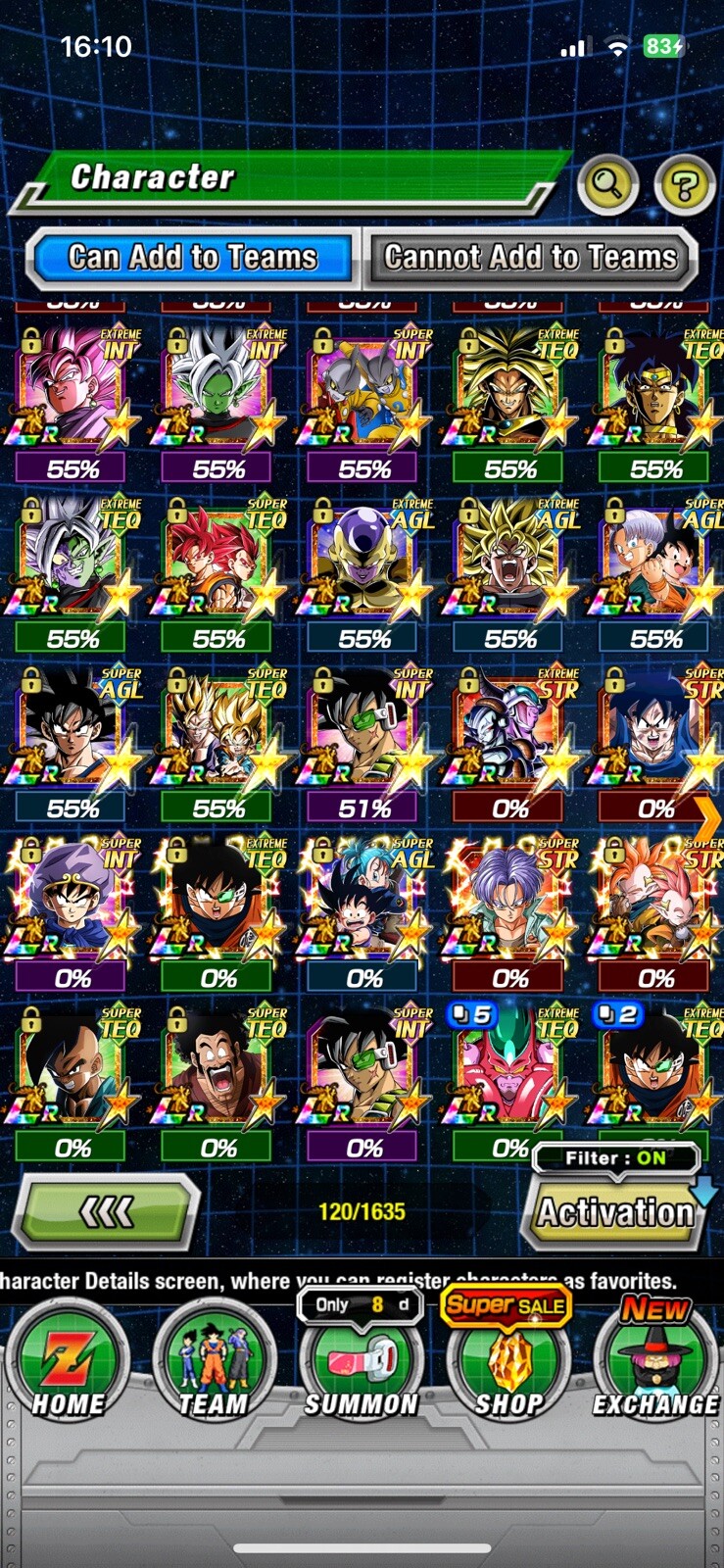
Task: Go back with the triple arrow button
Action: (107, 1213)
